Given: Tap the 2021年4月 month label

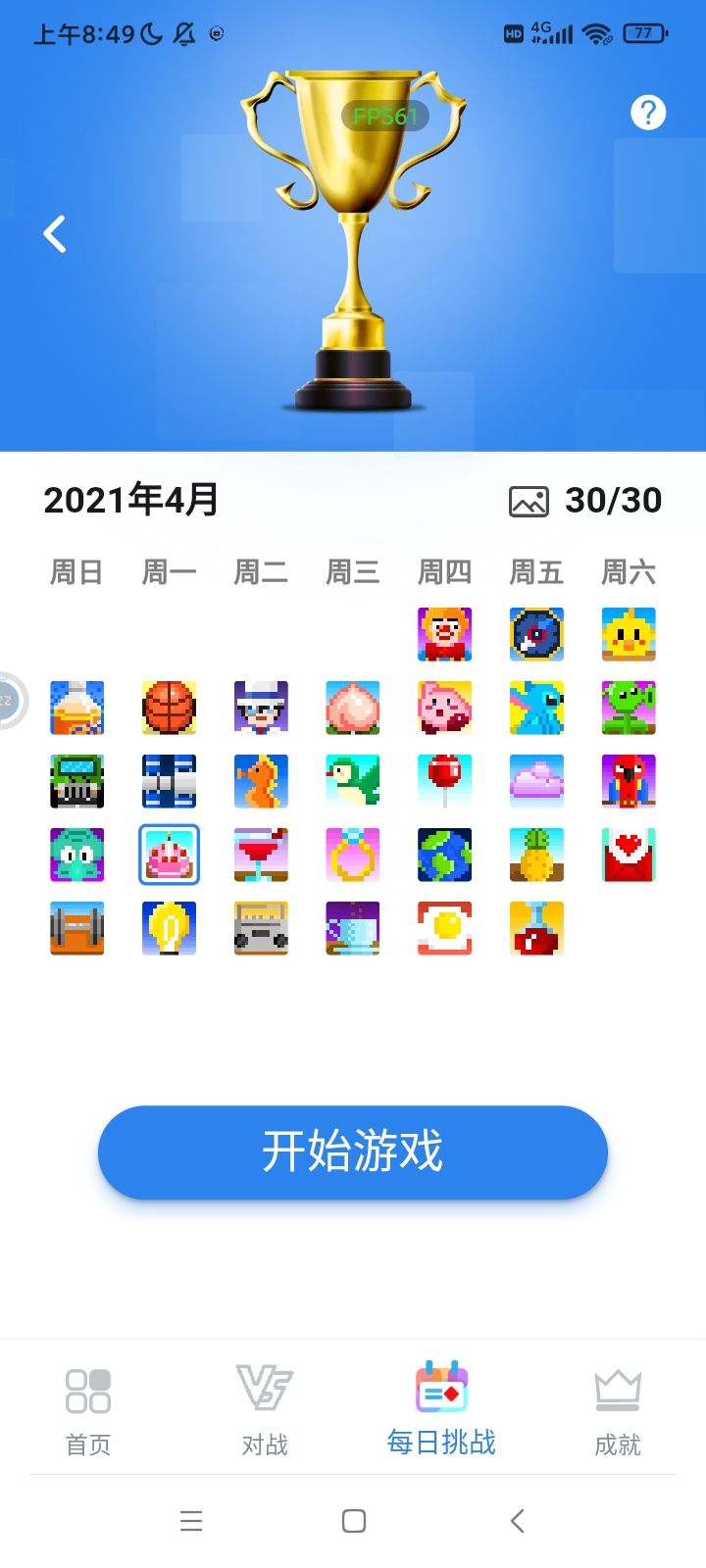Looking at the screenshot, I should click(x=132, y=501).
